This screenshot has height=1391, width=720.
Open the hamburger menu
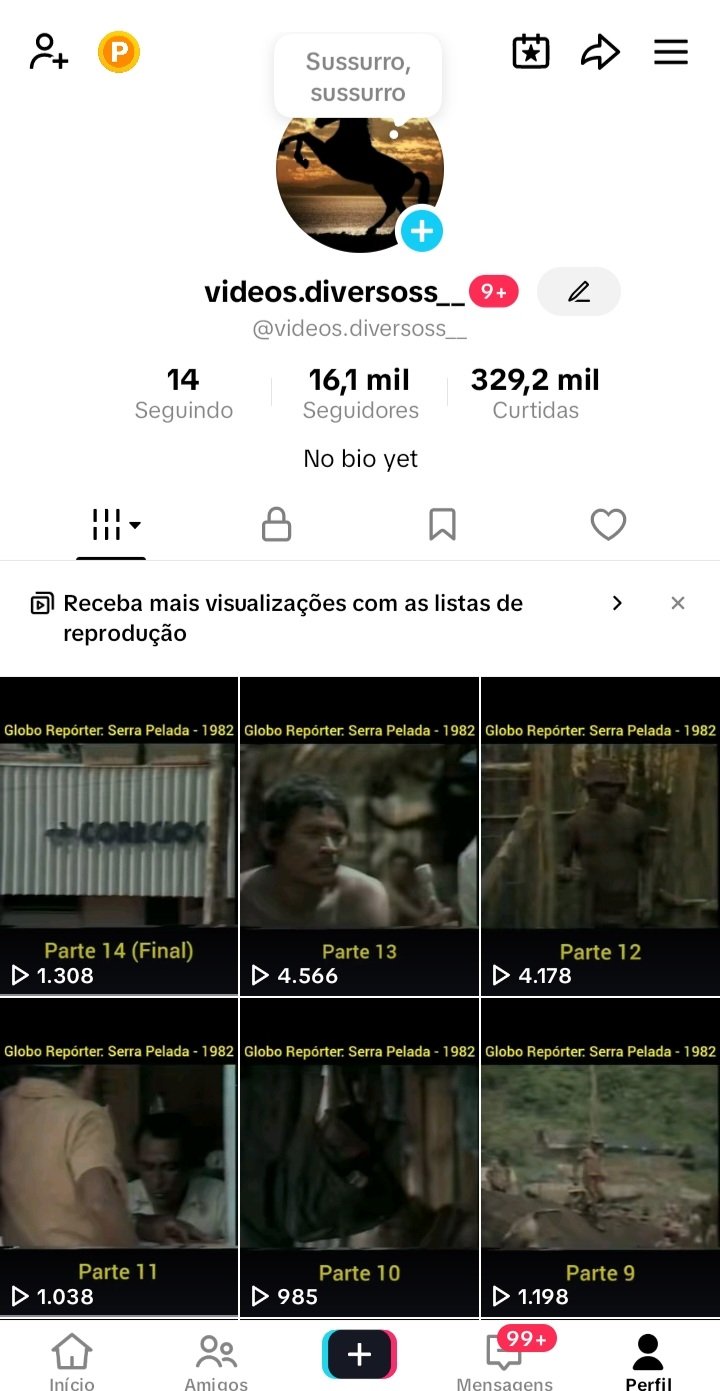[x=671, y=51]
